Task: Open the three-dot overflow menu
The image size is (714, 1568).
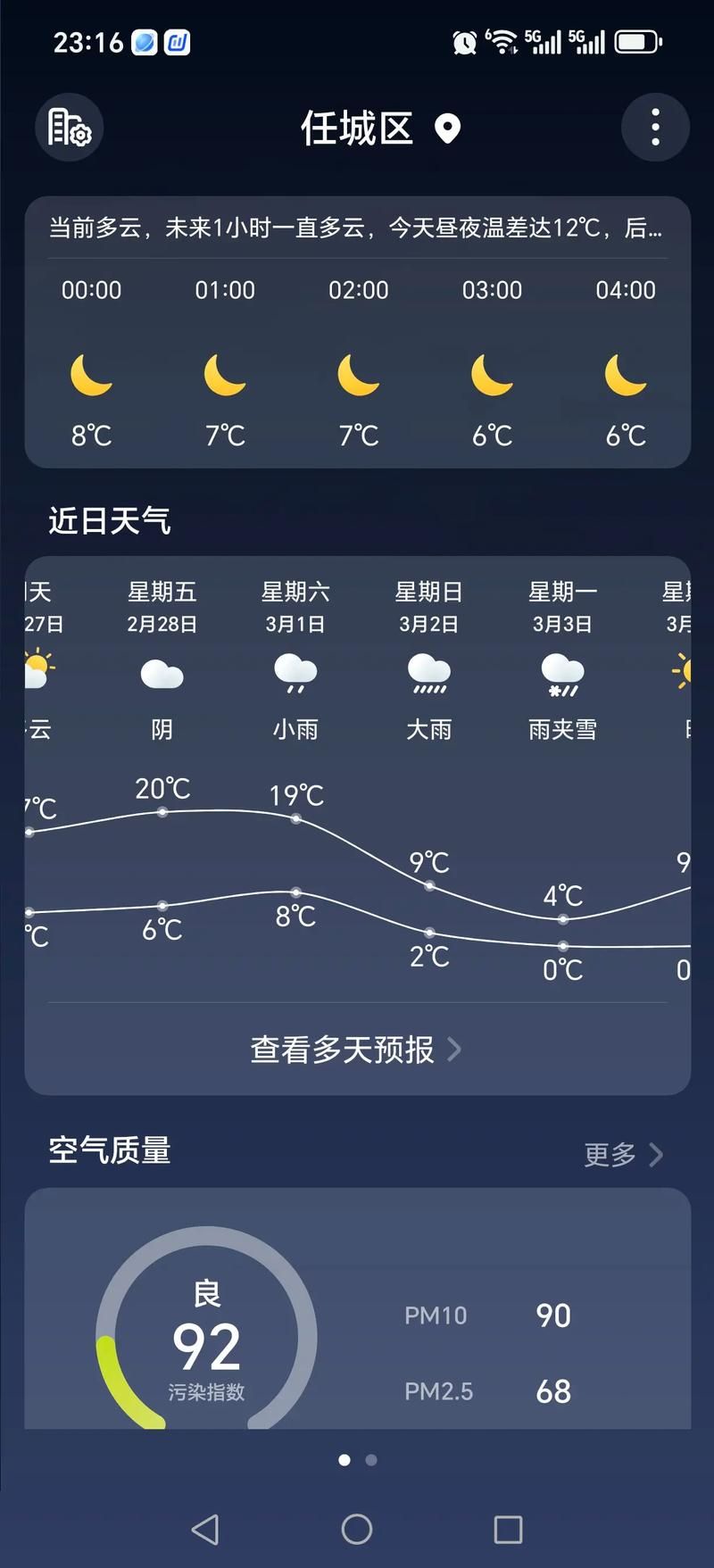Action: click(656, 128)
